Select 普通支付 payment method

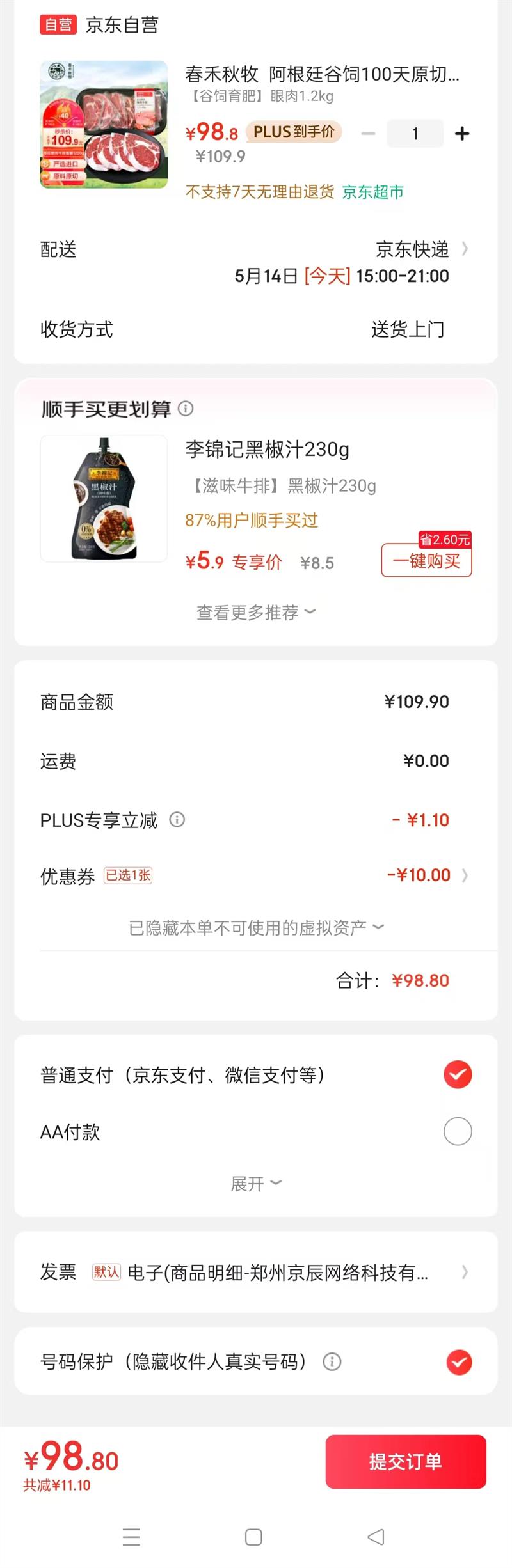point(458,1074)
